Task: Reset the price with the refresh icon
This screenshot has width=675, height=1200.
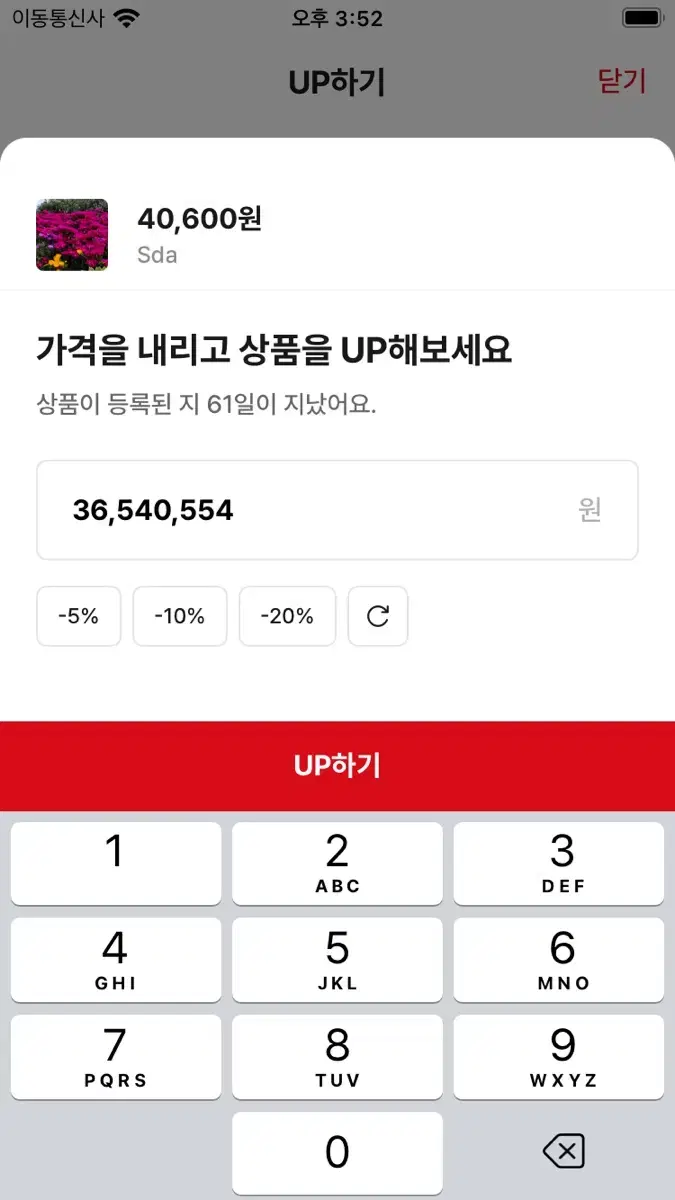Action: click(378, 616)
